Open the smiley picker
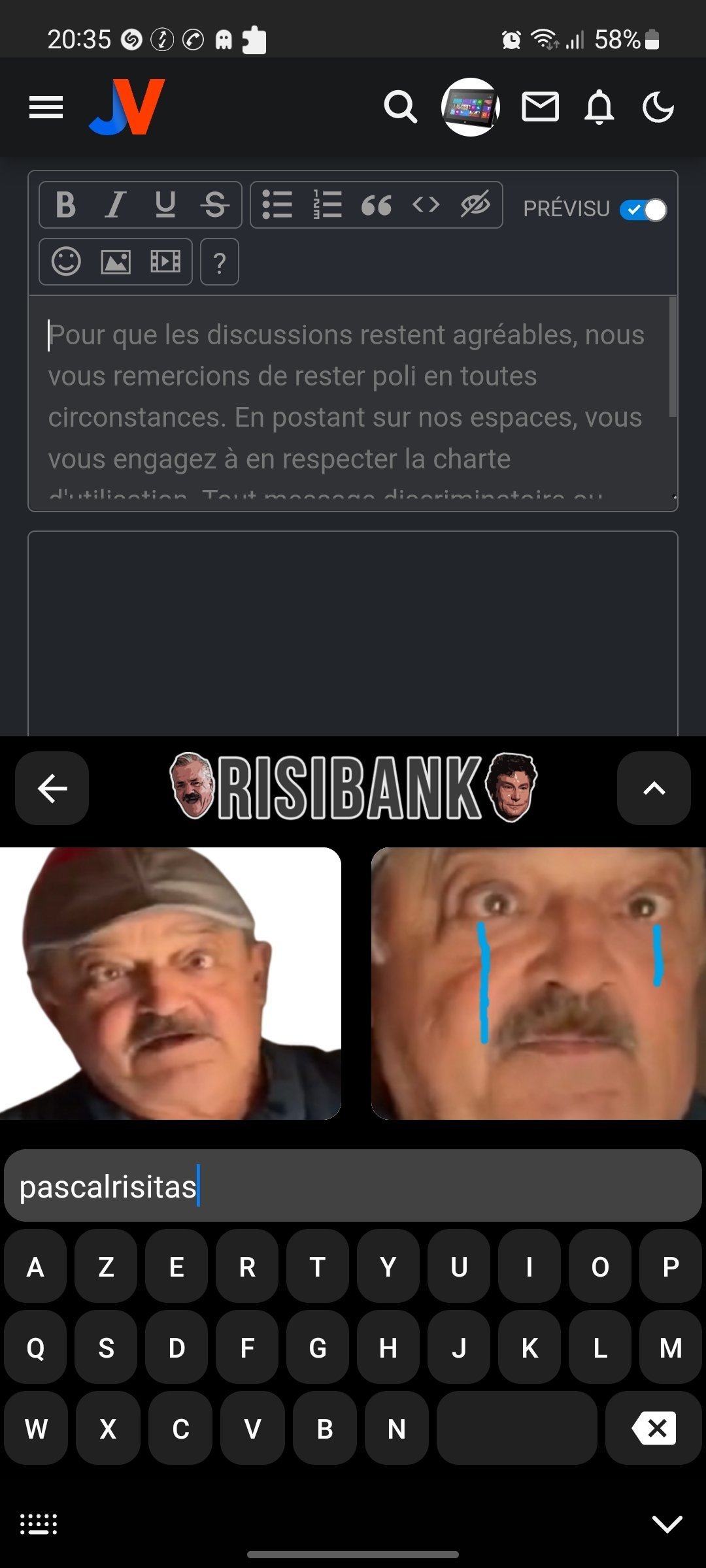Image resolution: width=706 pixels, height=1568 pixels. (x=66, y=262)
